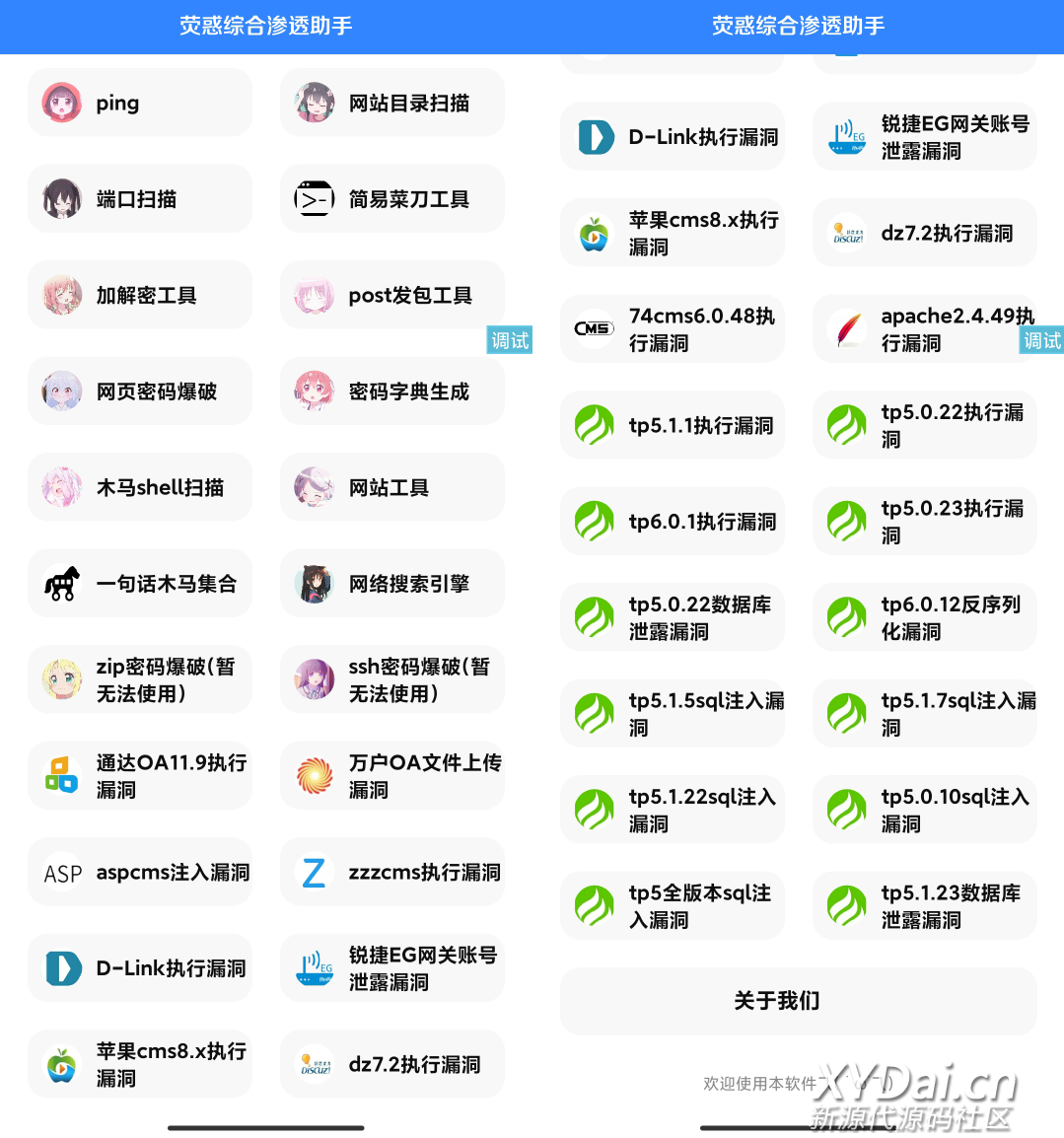This screenshot has width=1064, height=1138.
Task: Open tp6.0.12反序列化漏洞
Action: point(925,617)
